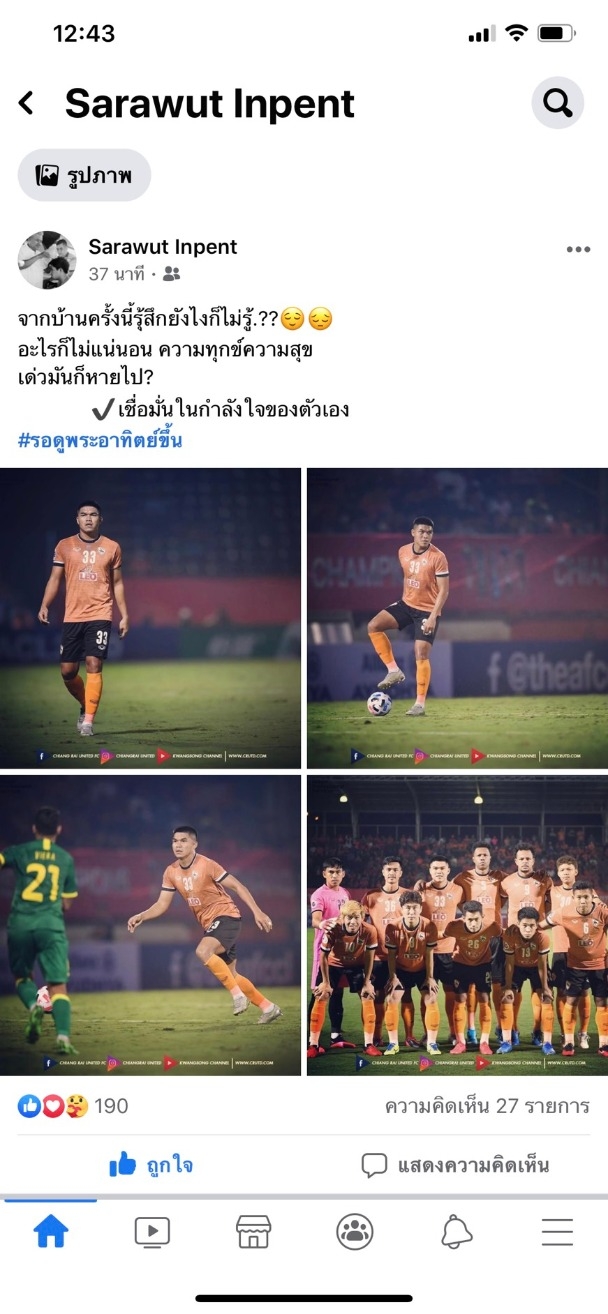Viewport: 608px width, 1314px height.
Task: Open the Marketplace tab
Action: pyautogui.click(x=253, y=1232)
